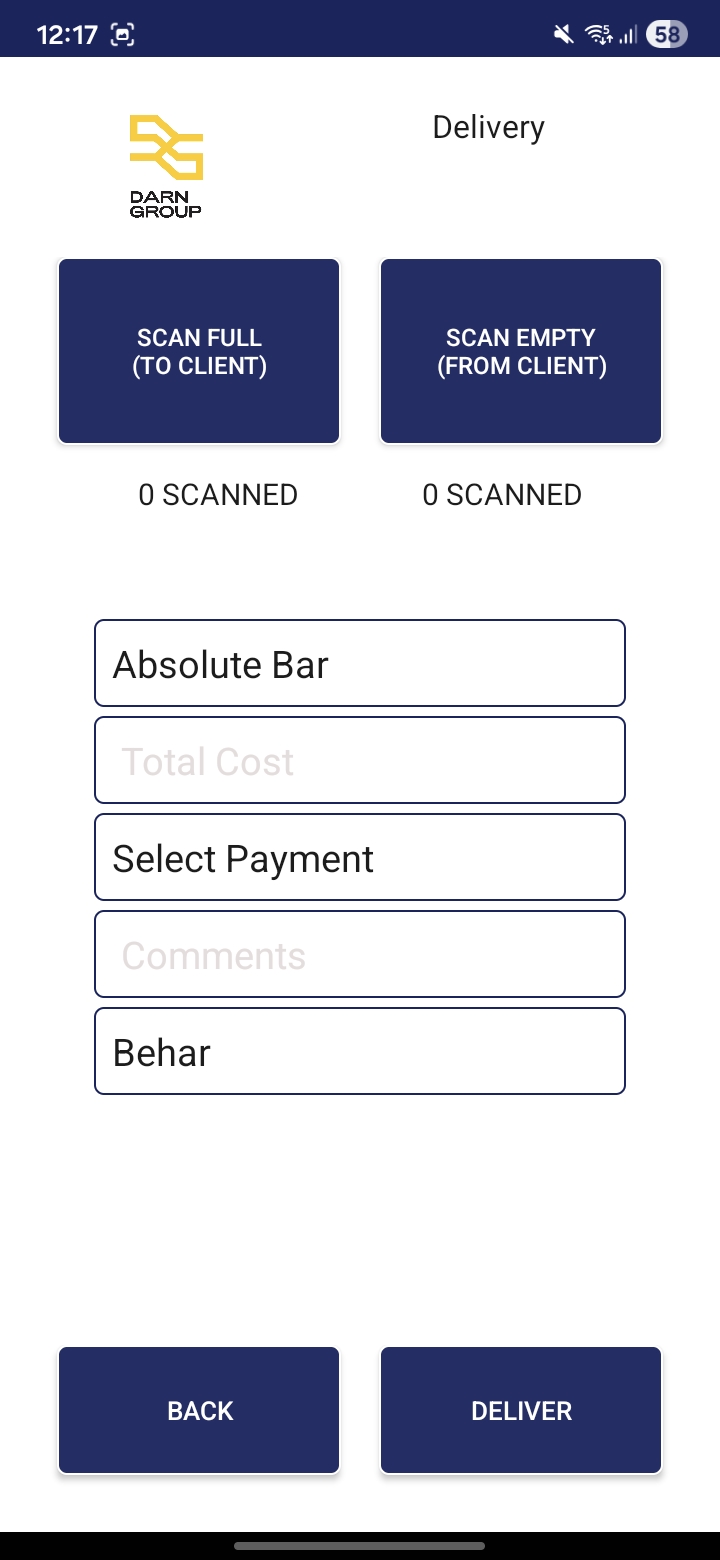720x1560 pixels.
Task: Open the Behar dropdown
Action: [x=360, y=1051]
